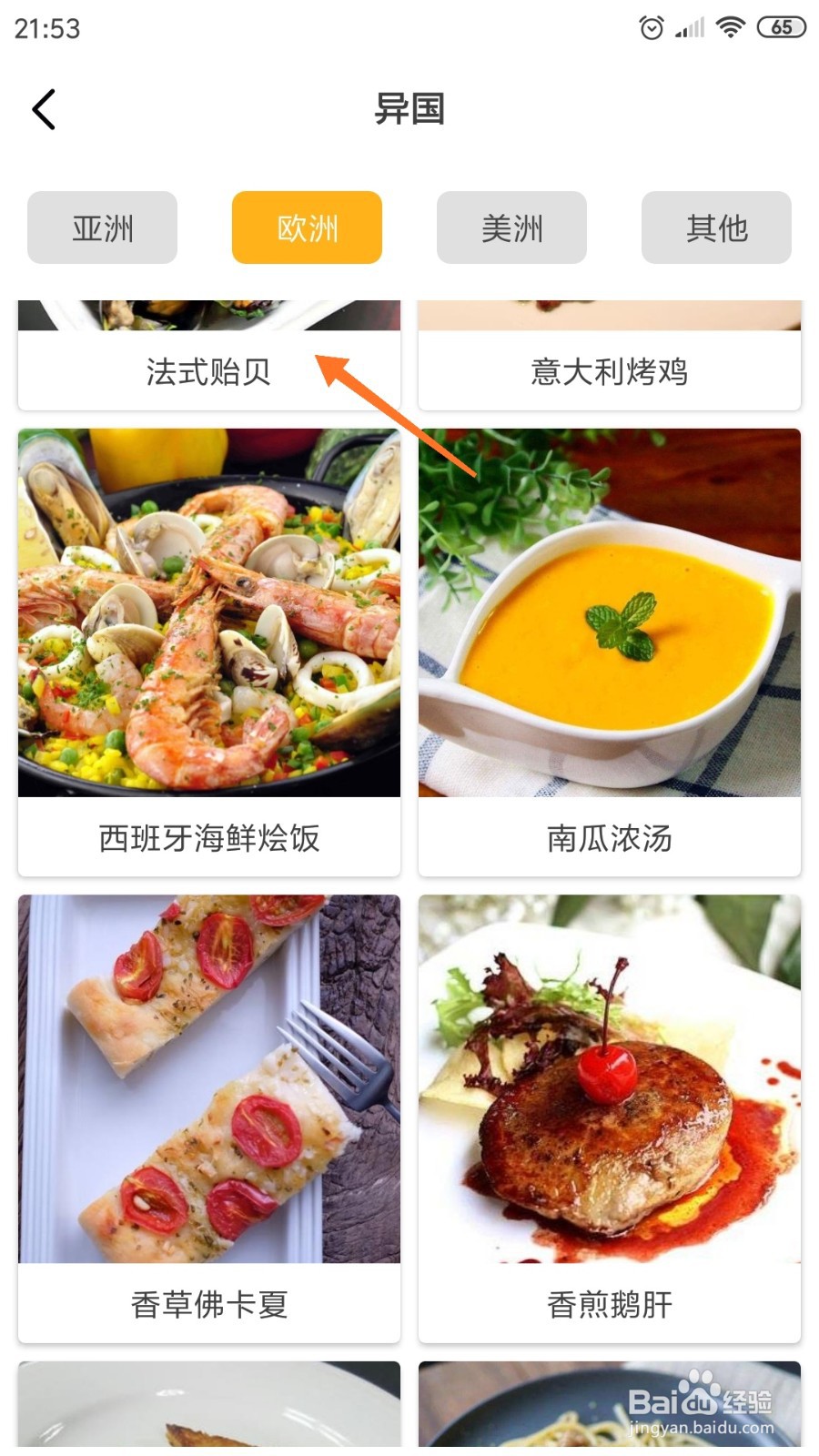Tap the 香煎鹅肝 foie gras photo
The width and height of the screenshot is (819, 1456).
[x=608, y=1083]
